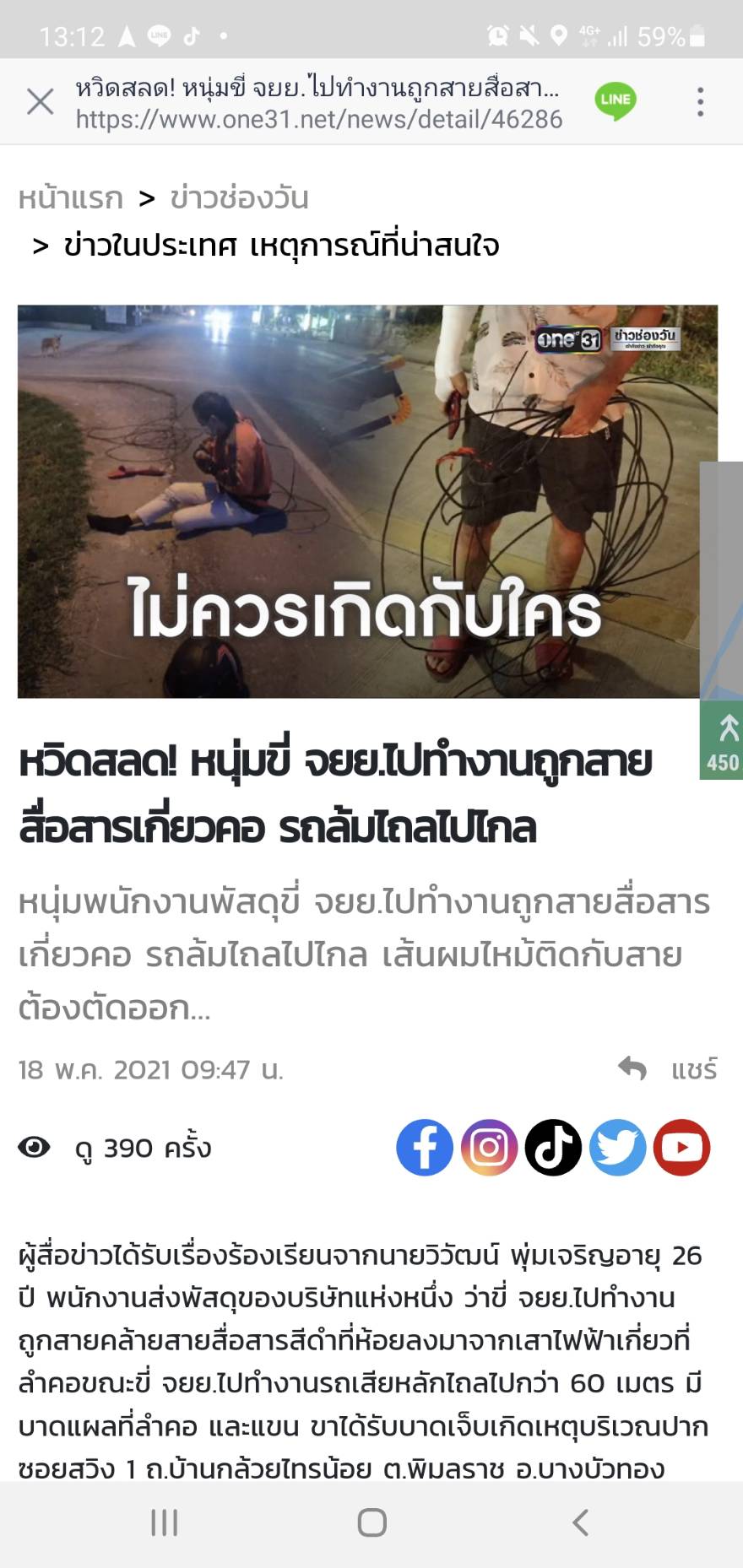Open the ข่าวช่องวัน breadcrumb link
The height and width of the screenshot is (1568, 743).
coord(239,197)
